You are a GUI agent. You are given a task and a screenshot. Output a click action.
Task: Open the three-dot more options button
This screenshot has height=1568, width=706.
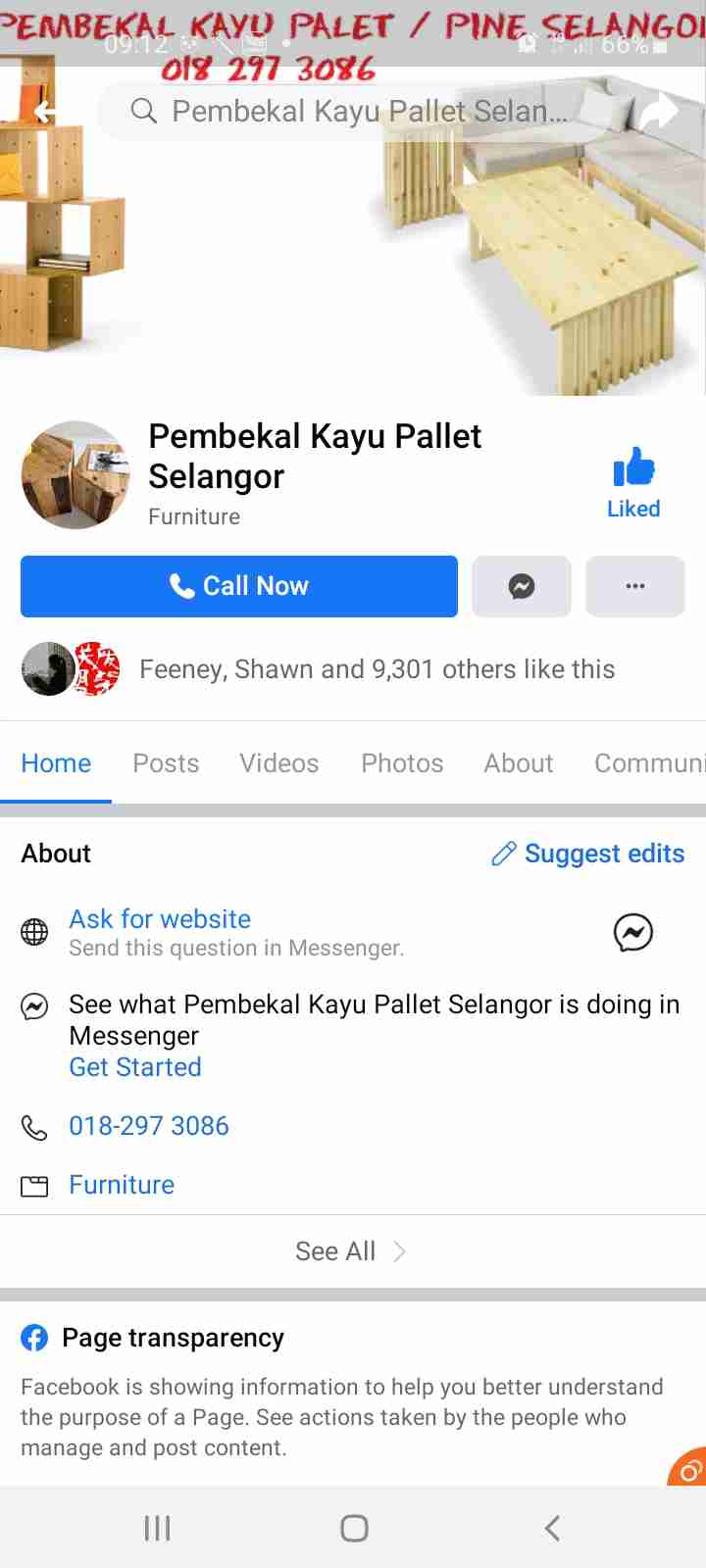pyautogui.click(x=635, y=586)
